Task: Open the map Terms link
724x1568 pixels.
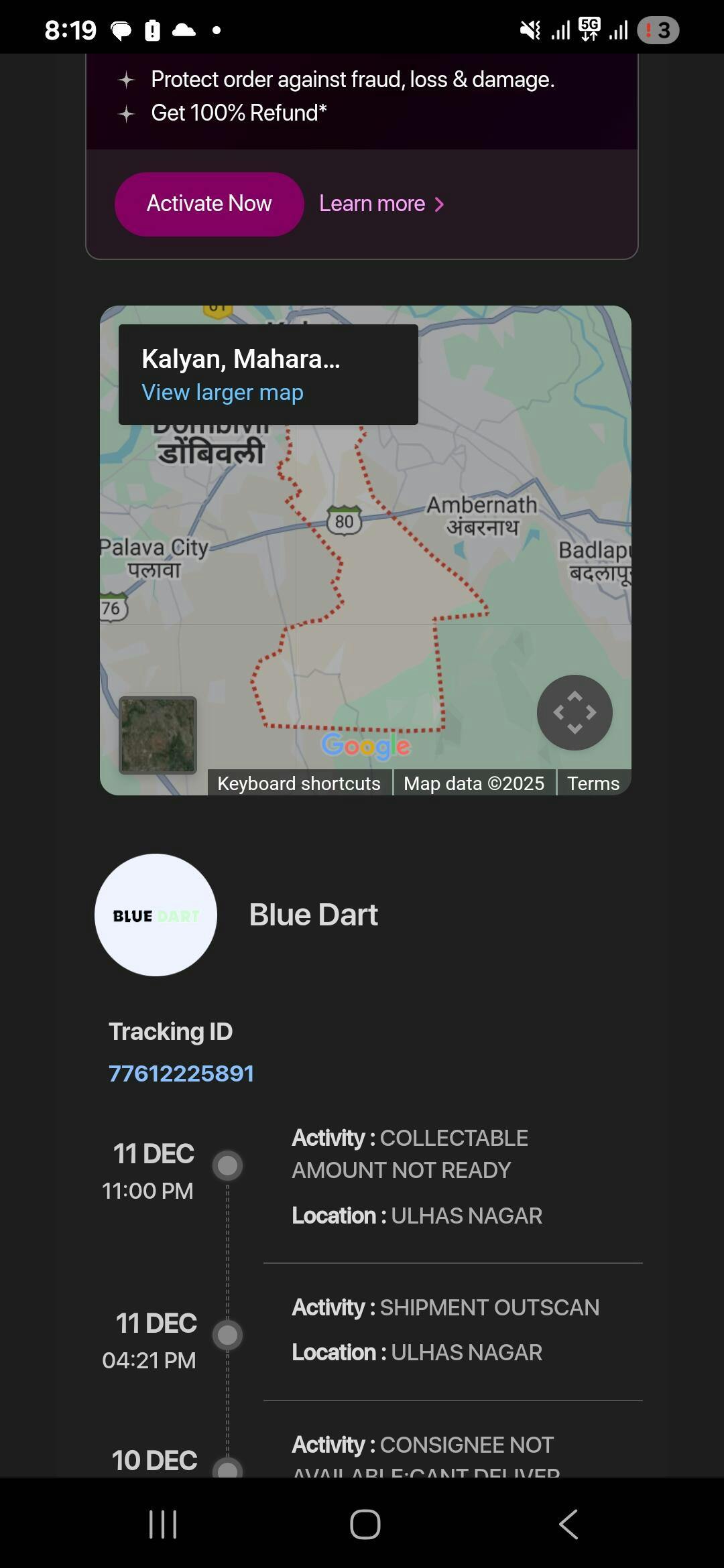Action: tap(593, 783)
